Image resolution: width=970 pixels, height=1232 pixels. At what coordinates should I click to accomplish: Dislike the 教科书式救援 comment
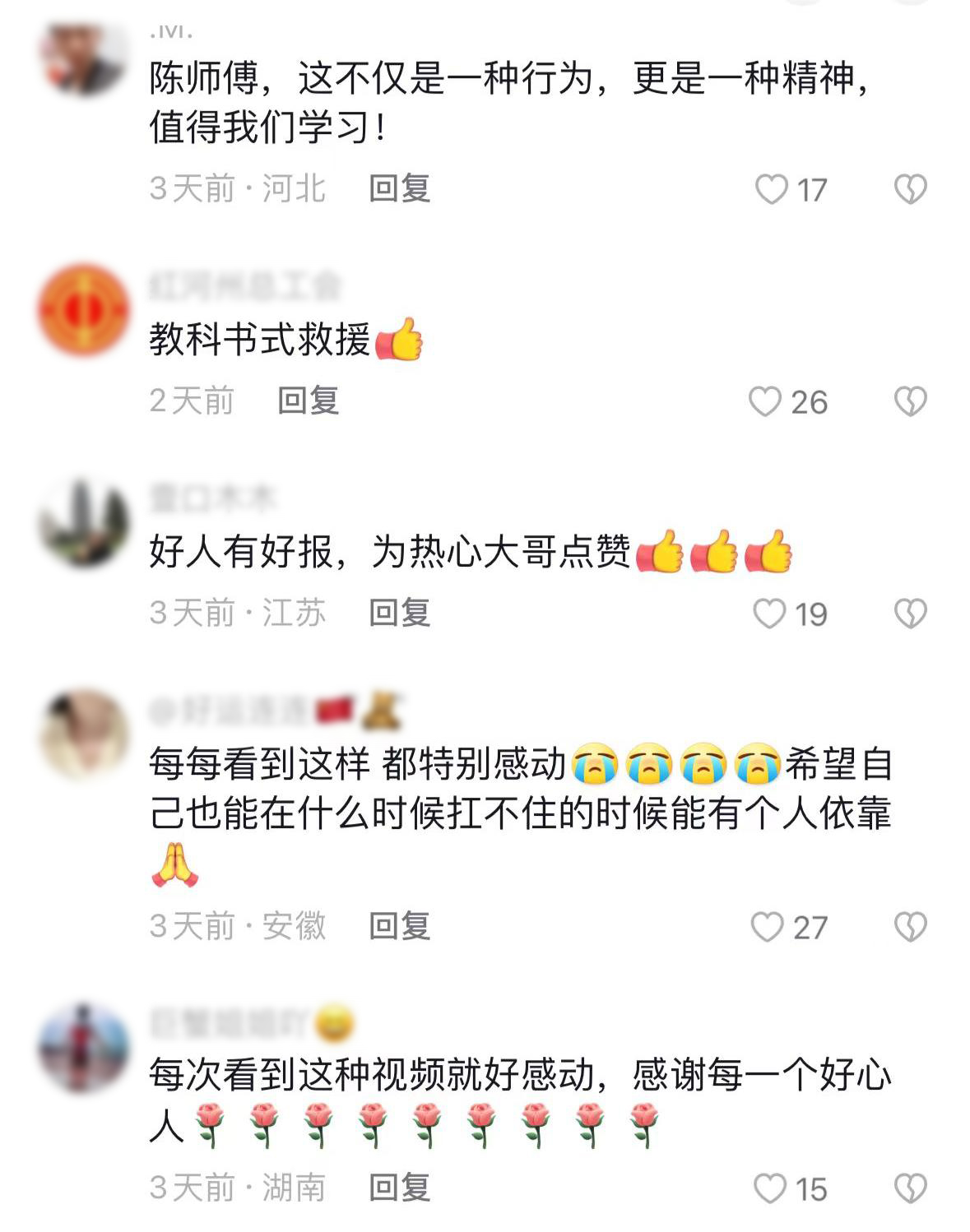point(910,402)
